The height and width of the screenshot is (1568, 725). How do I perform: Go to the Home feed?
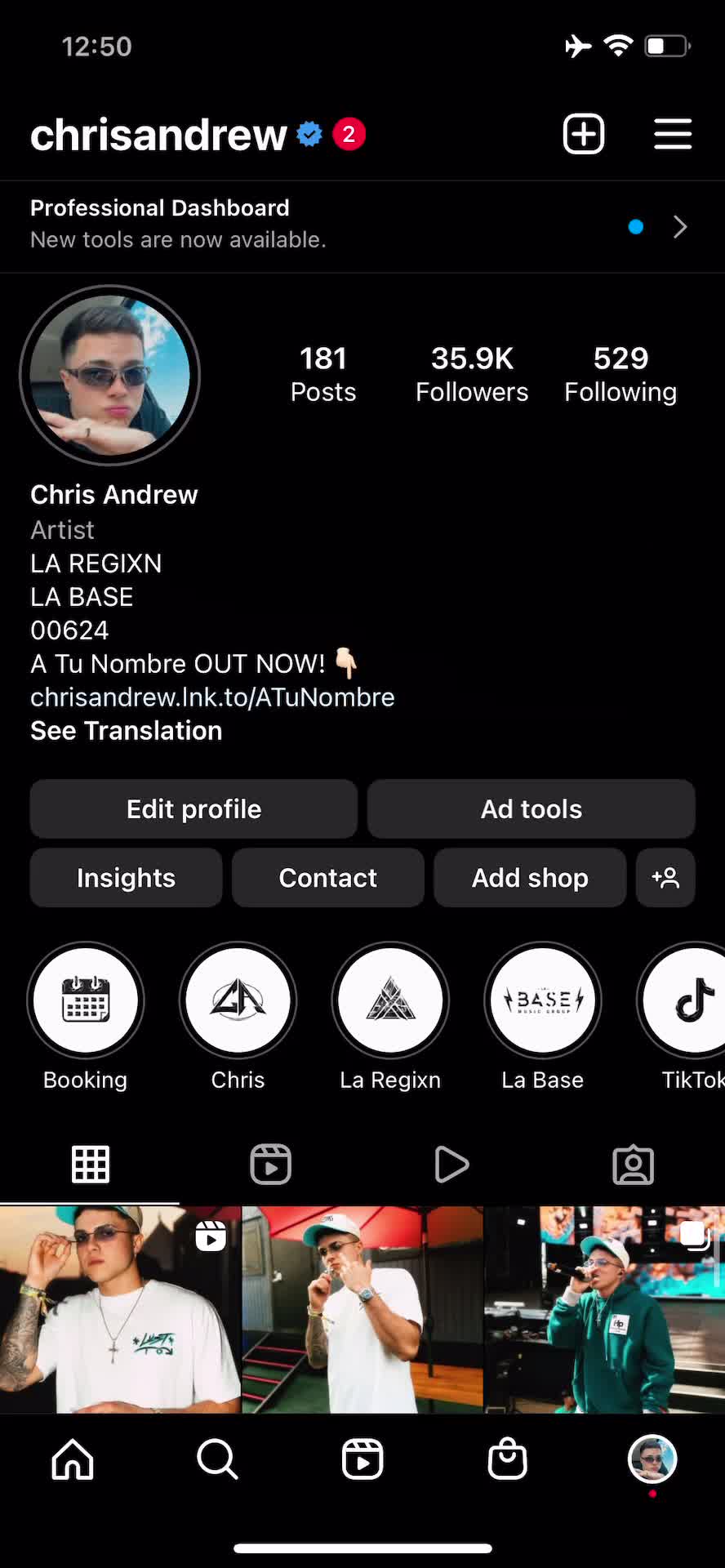tap(73, 1459)
